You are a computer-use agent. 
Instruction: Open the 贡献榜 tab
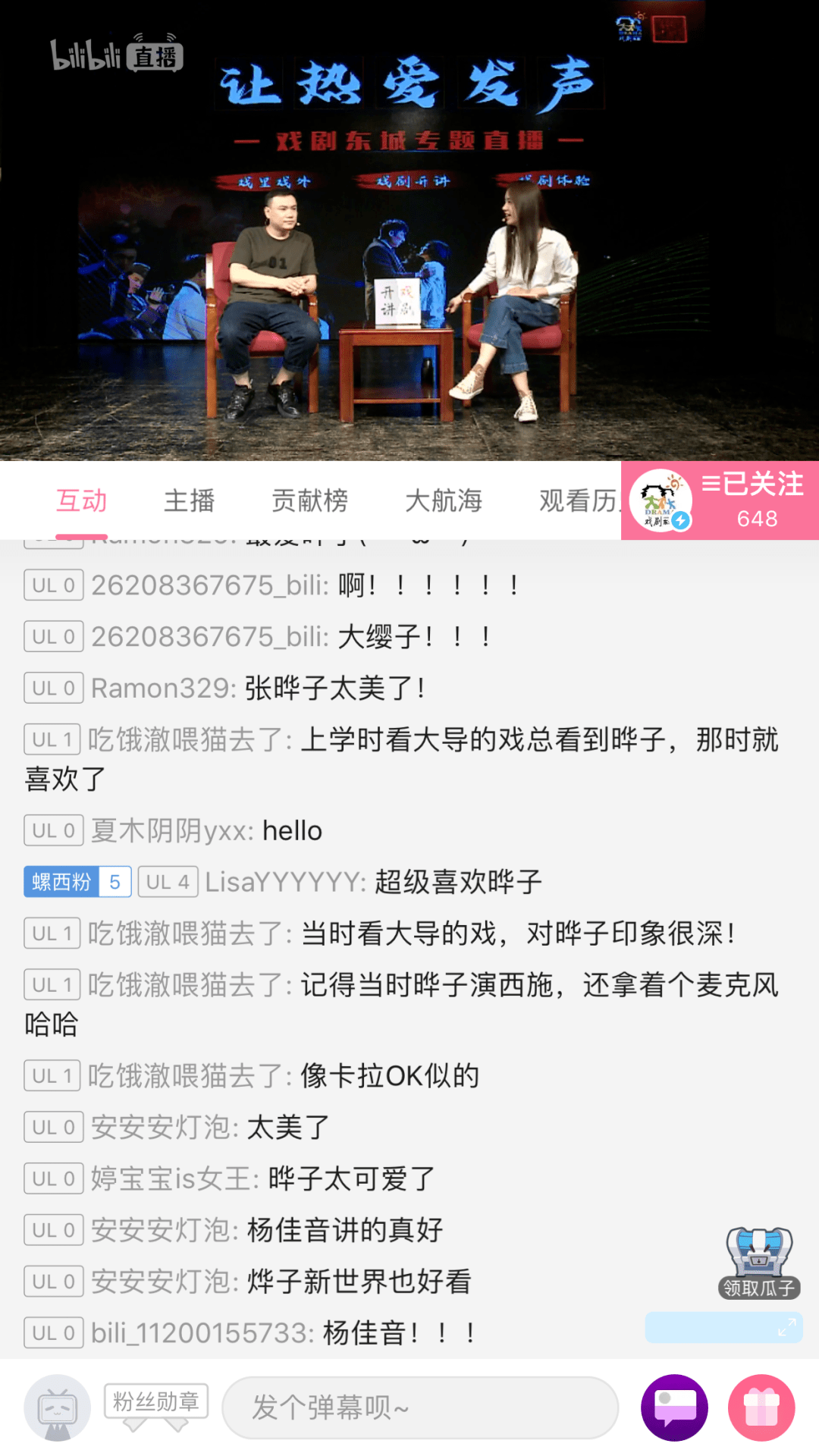click(x=309, y=500)
